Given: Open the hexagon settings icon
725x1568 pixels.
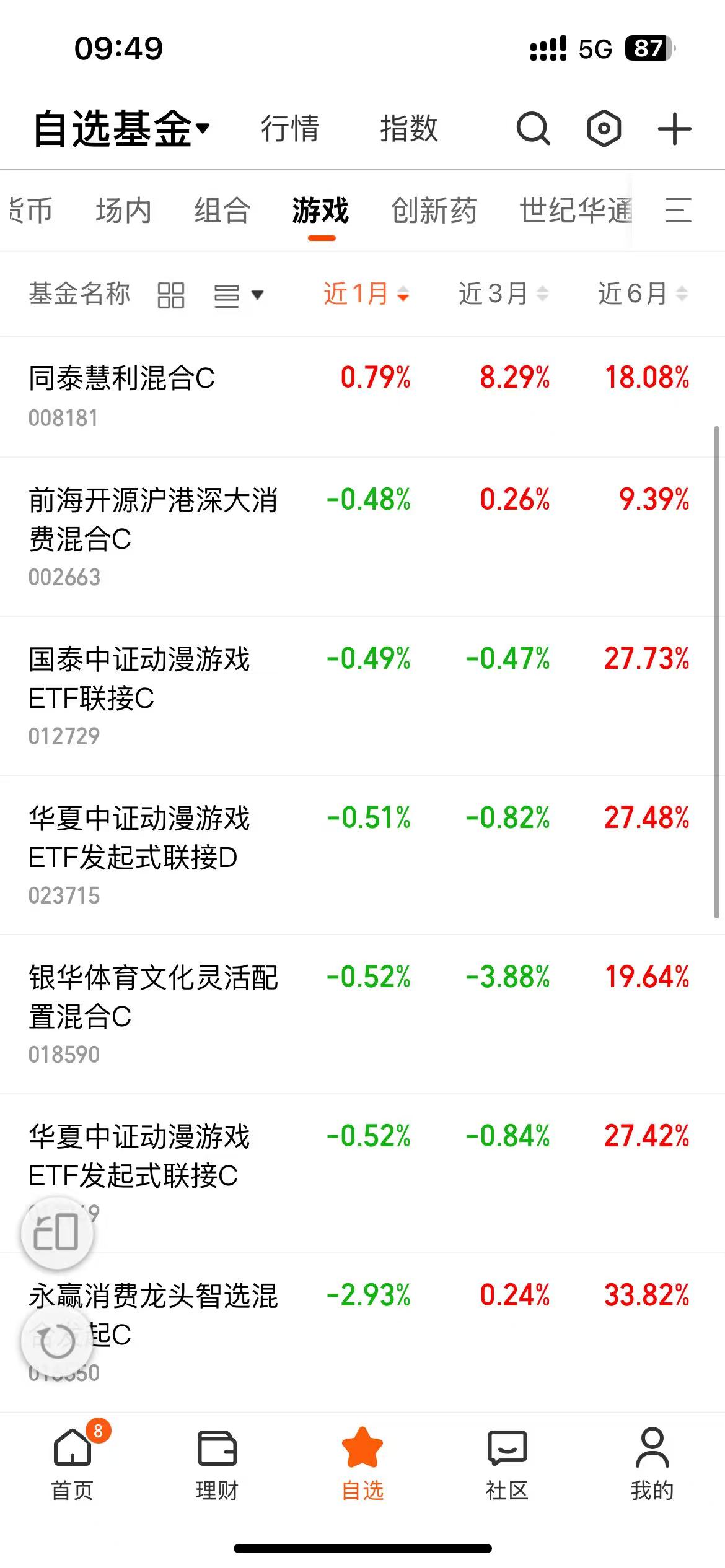Looking at the screenshot, I should coord(604,129).
